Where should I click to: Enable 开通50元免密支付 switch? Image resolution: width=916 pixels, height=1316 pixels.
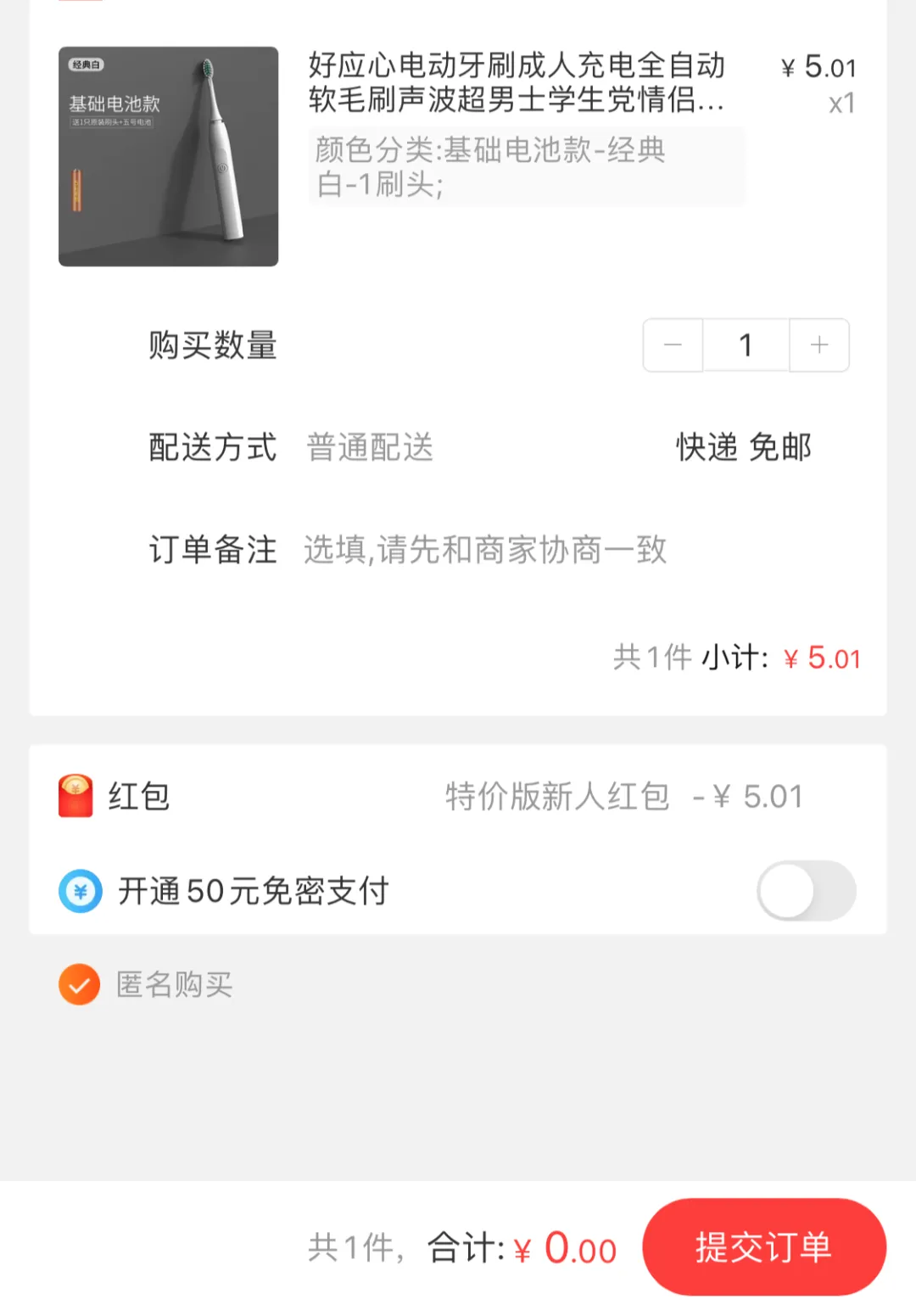(806, 891)
